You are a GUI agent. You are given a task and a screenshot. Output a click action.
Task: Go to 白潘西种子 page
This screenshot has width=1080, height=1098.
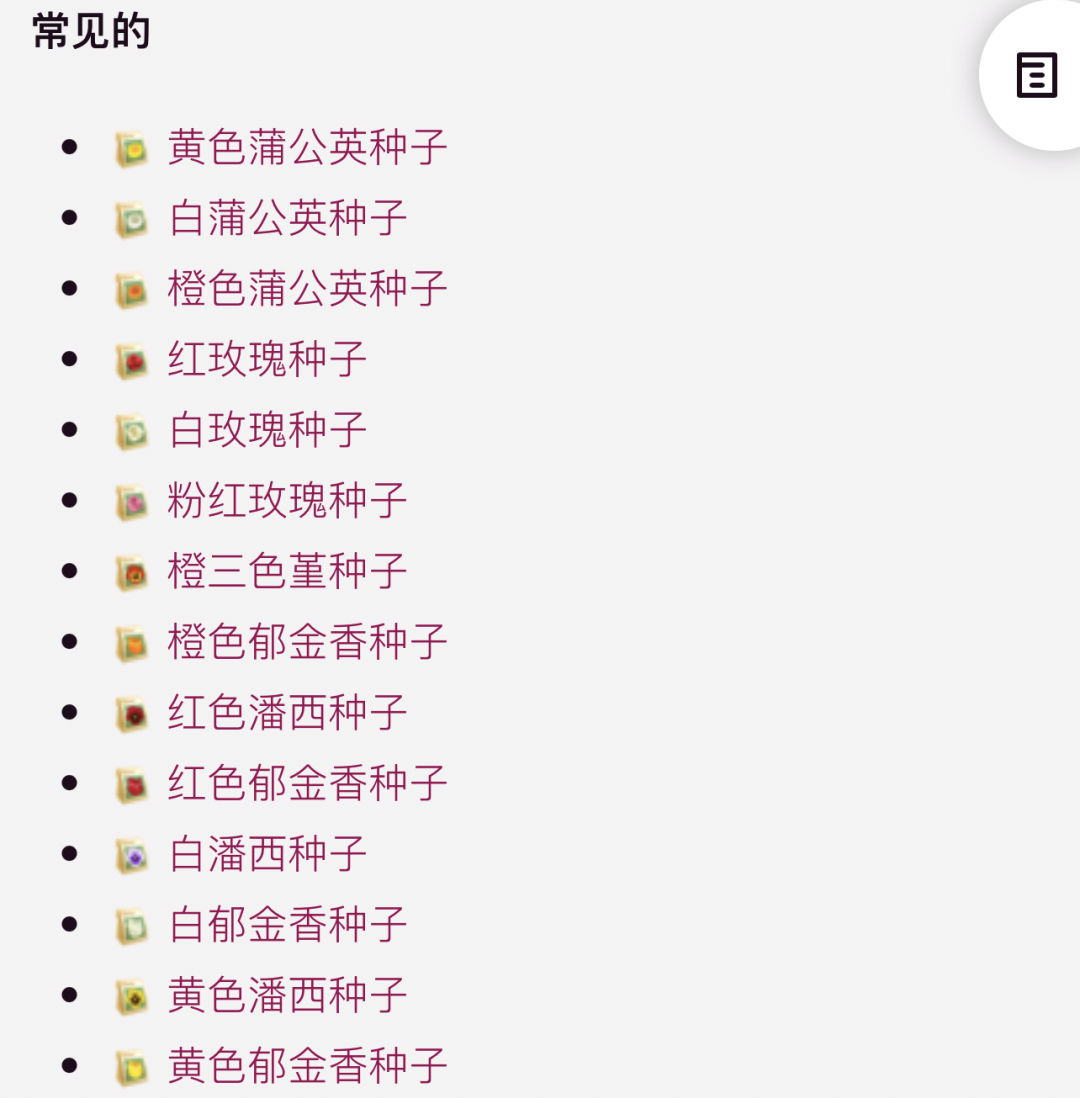[267, 854]
